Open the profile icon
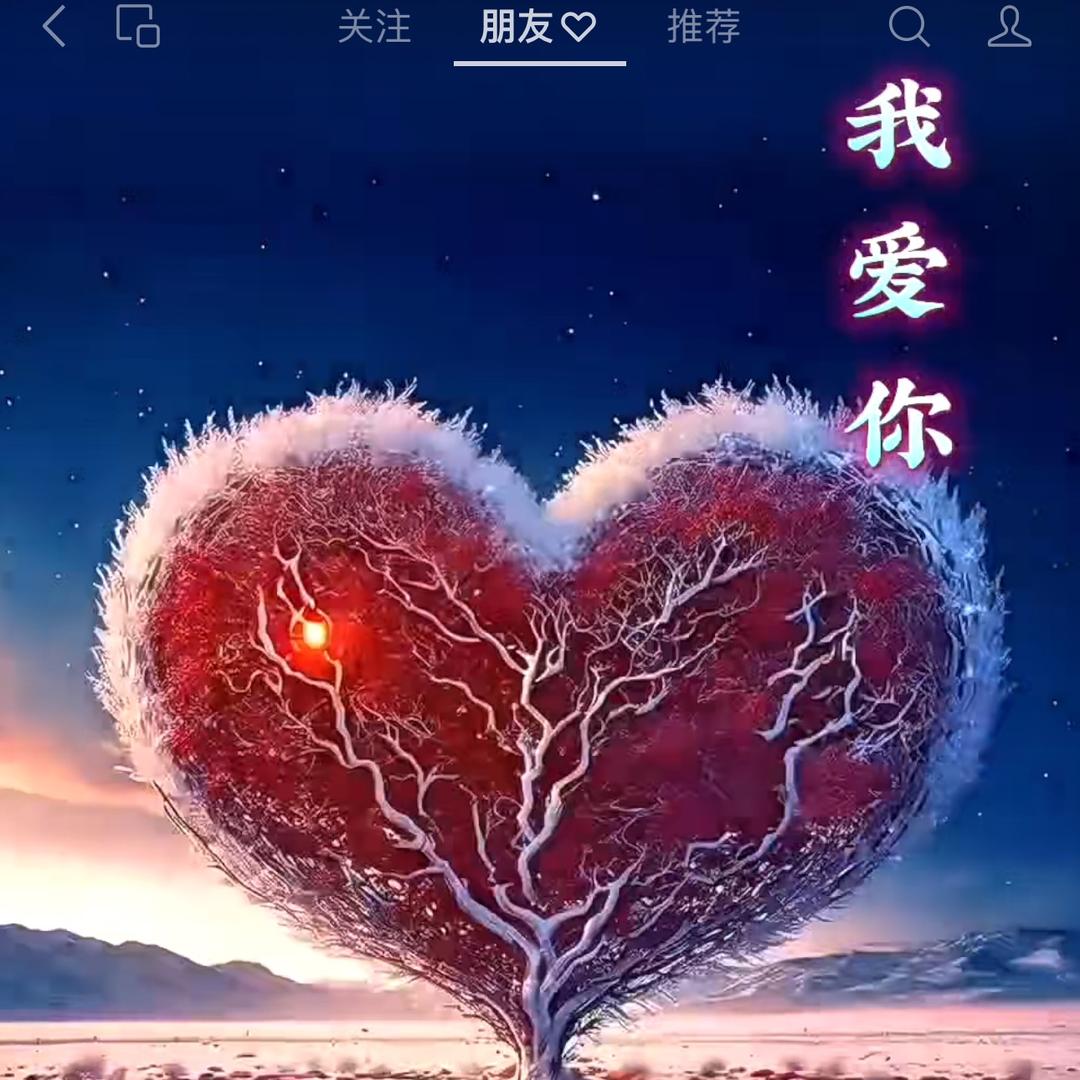This screenshot has height=1080, width=1080. coord(1009,26)
